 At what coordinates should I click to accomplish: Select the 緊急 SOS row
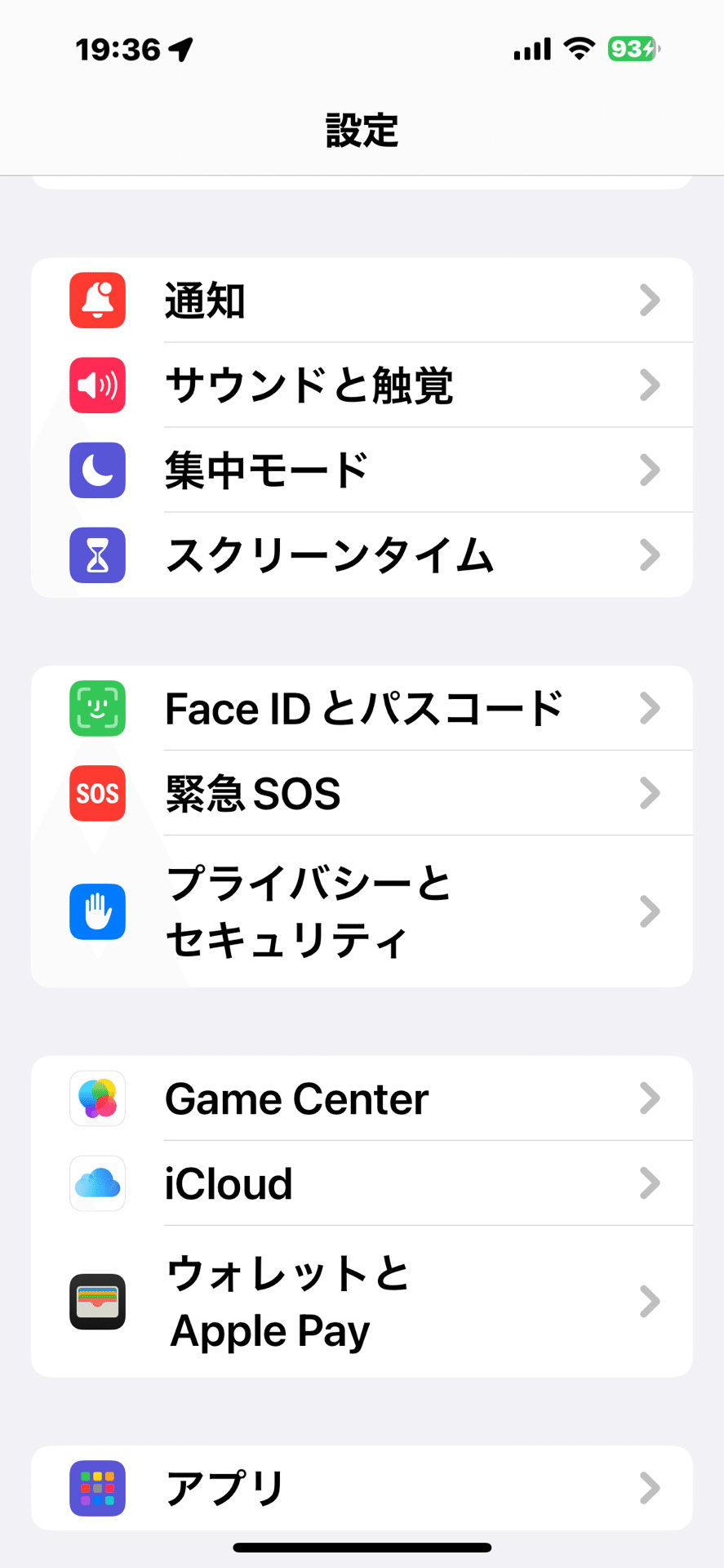362,793
